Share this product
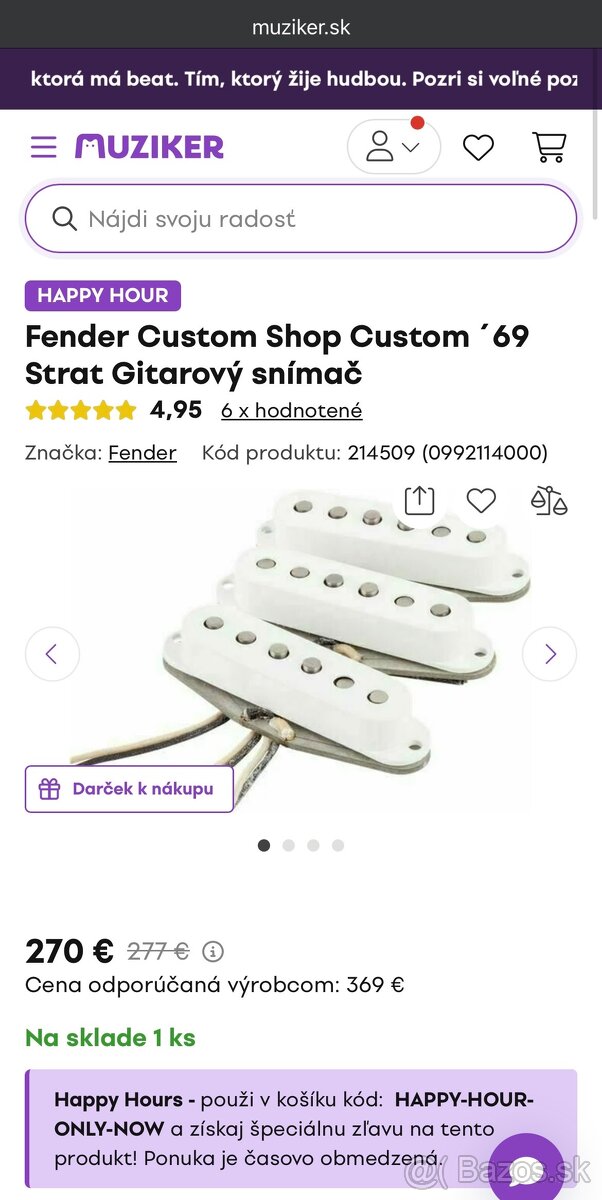This screenshot has height=1200, width=602. pyautogui.click(x=419, y=500)
